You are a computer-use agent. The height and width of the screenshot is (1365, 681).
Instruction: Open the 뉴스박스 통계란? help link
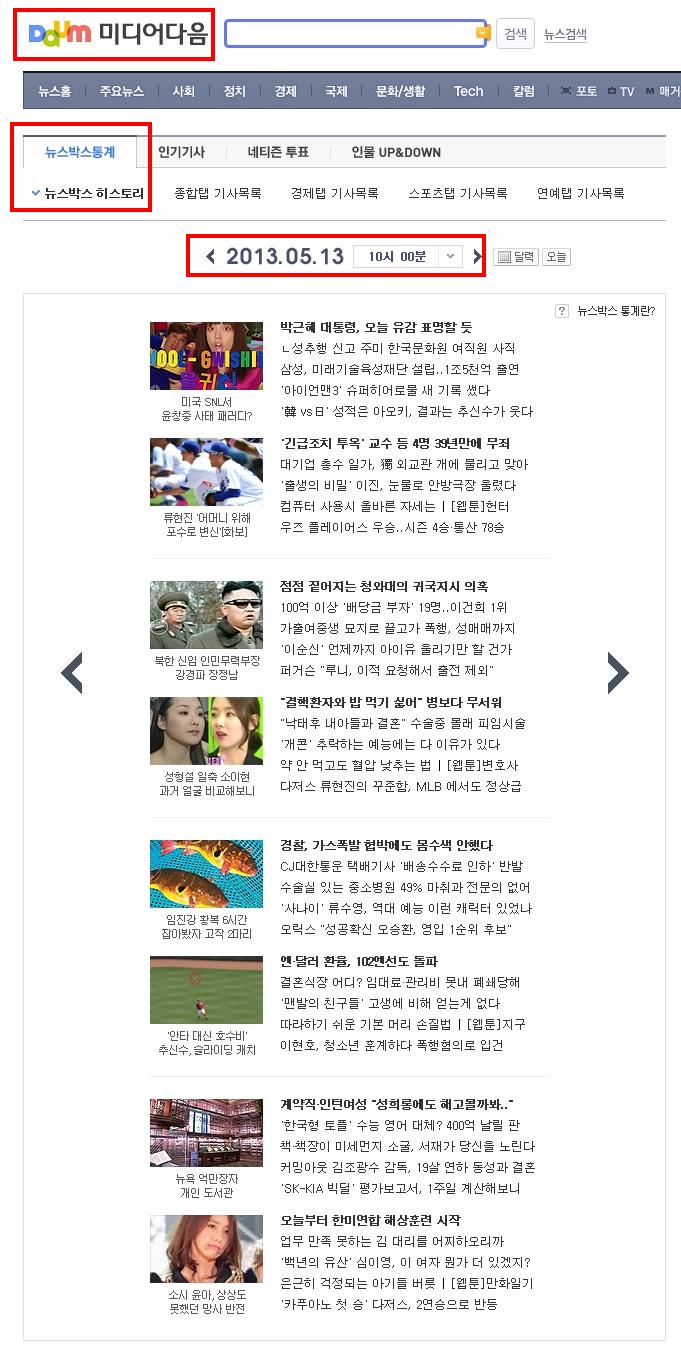(615, 311)
